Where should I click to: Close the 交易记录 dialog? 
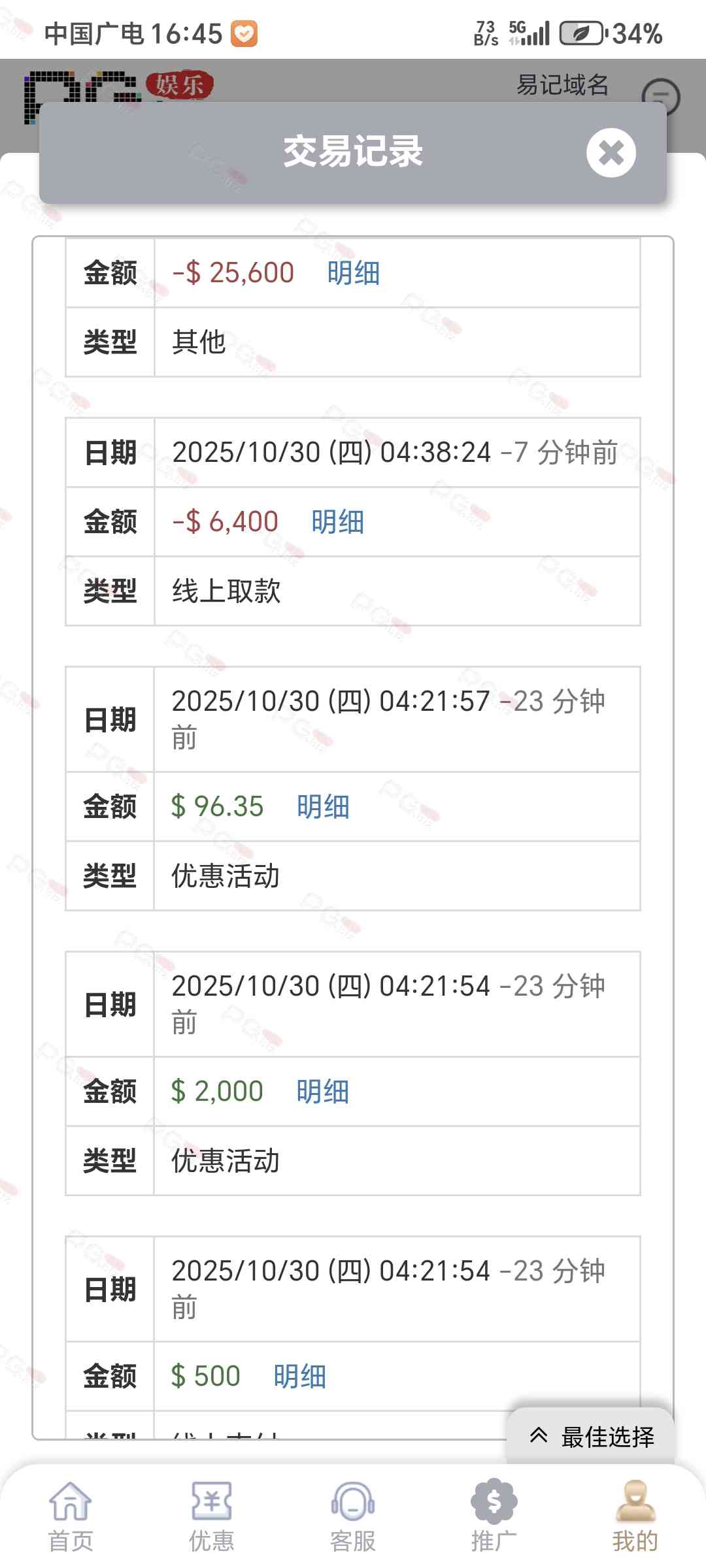coord(611,153)
